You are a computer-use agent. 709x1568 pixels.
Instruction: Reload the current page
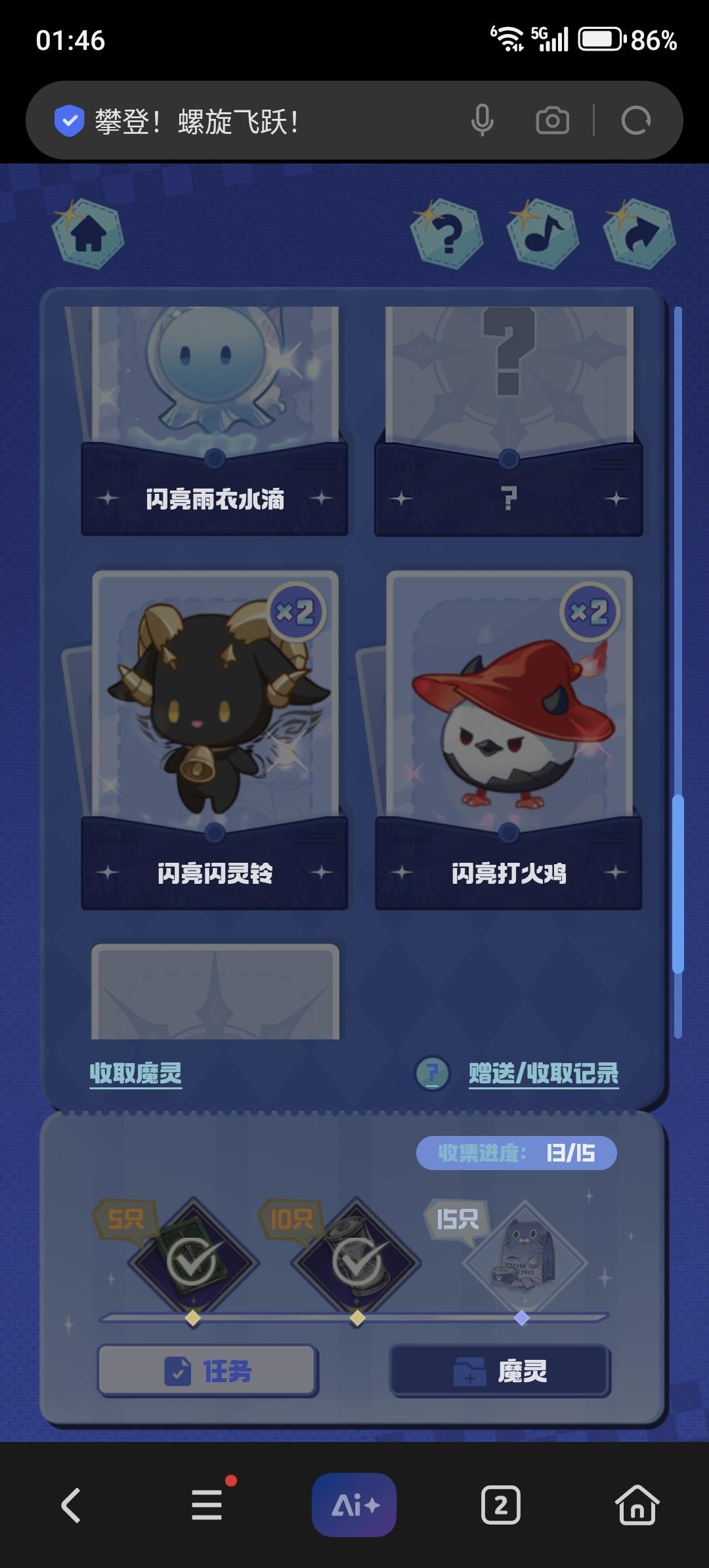pos(635,121)
